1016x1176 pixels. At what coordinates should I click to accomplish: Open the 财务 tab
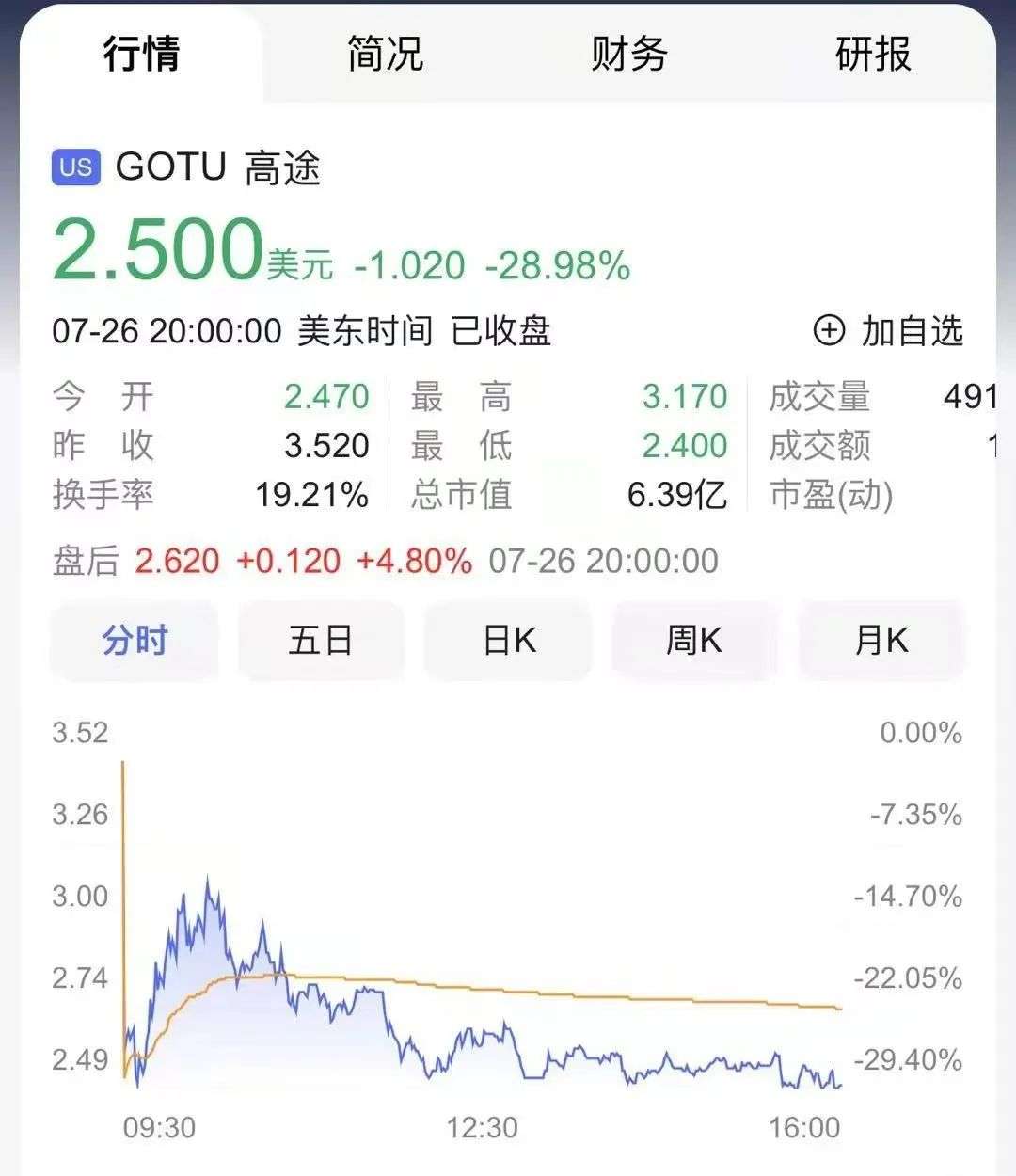click(628, 54)
